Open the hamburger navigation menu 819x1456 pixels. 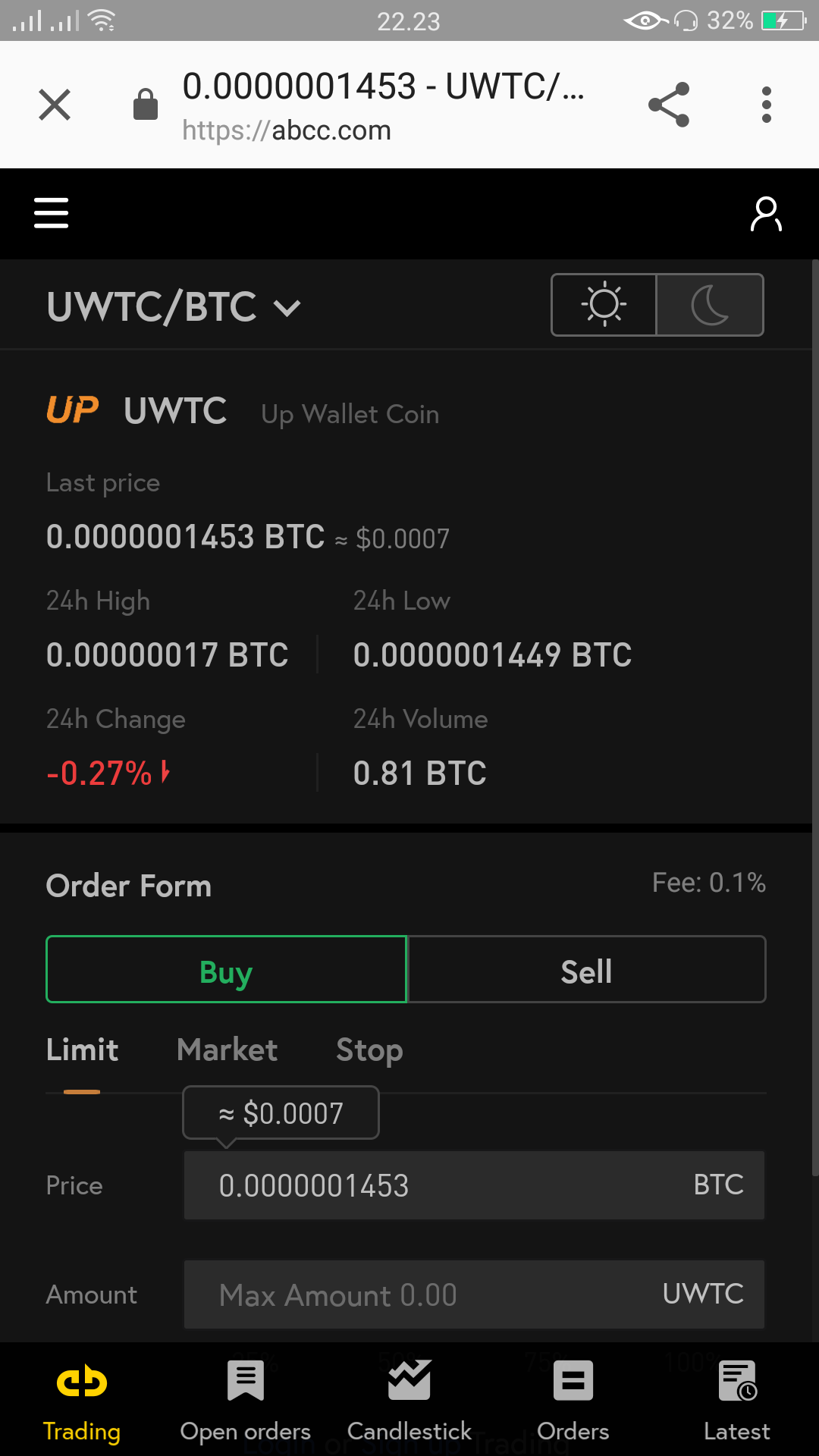click(x=52, y=213)
